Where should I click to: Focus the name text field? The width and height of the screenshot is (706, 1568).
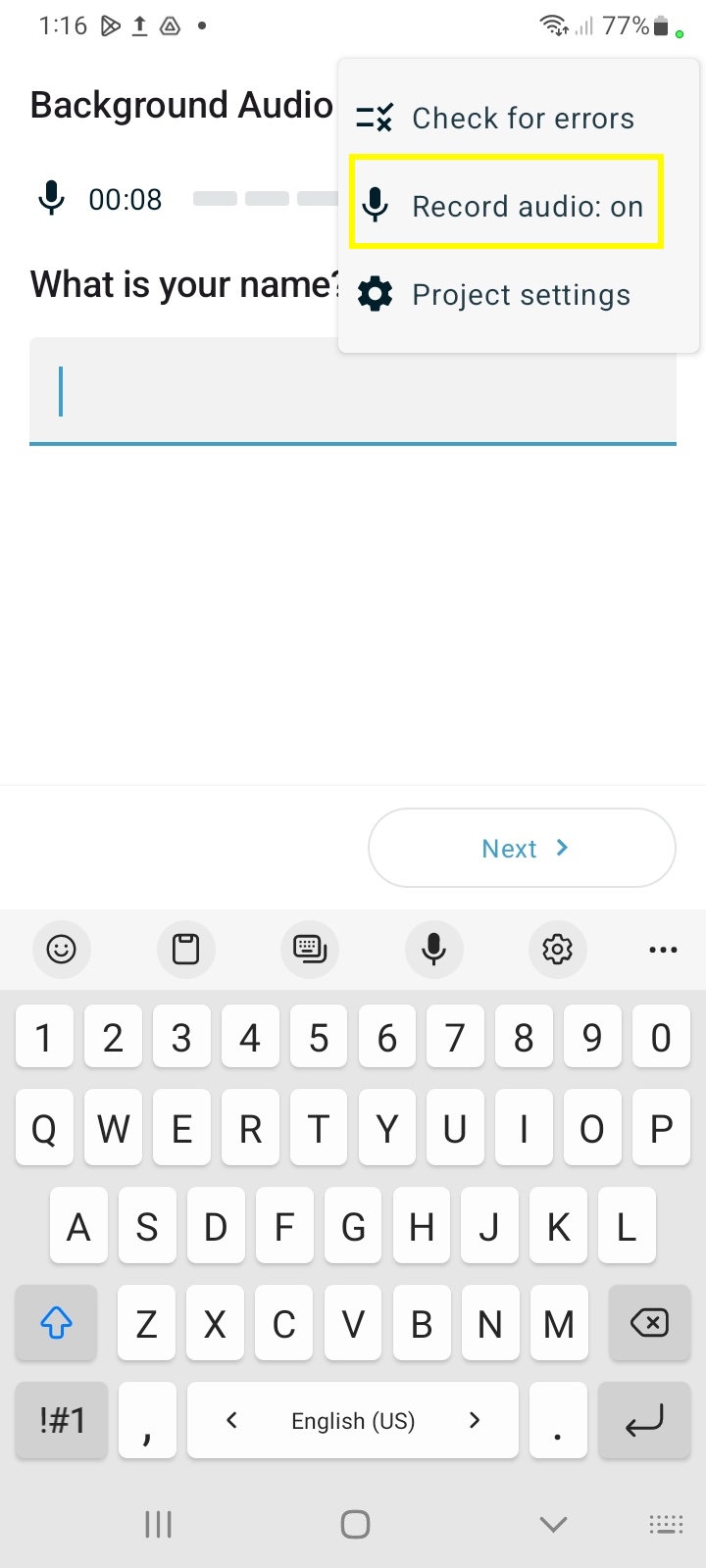353,392
